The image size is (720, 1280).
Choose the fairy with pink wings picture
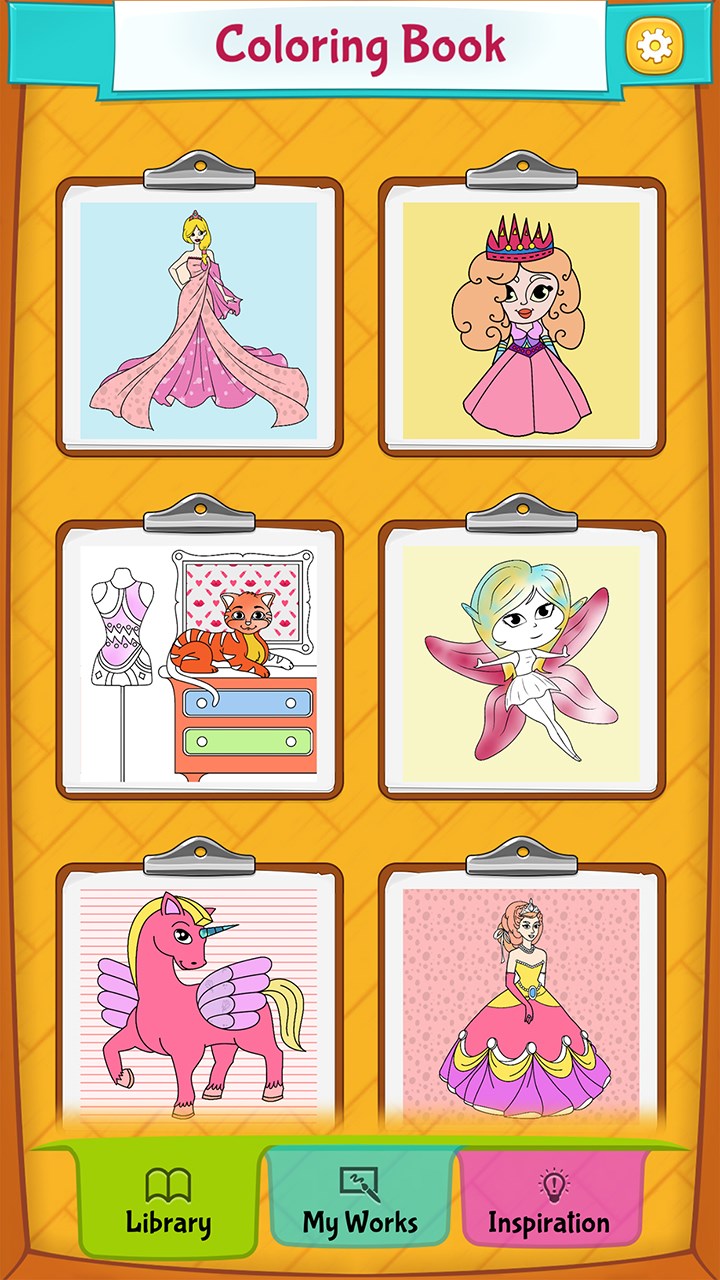[521, 663]
